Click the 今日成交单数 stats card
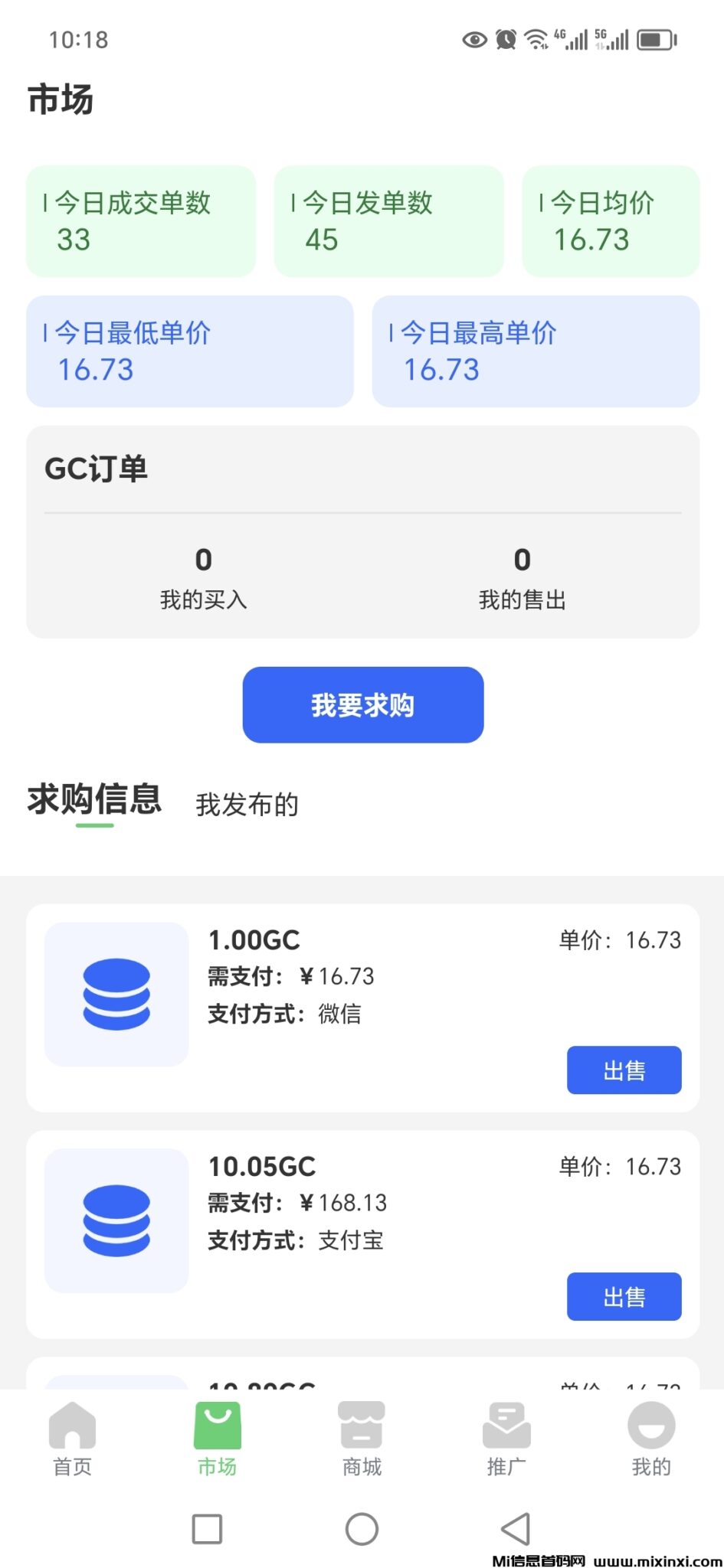This screenshot has width=724, height=1568. (x=140, y=220)
